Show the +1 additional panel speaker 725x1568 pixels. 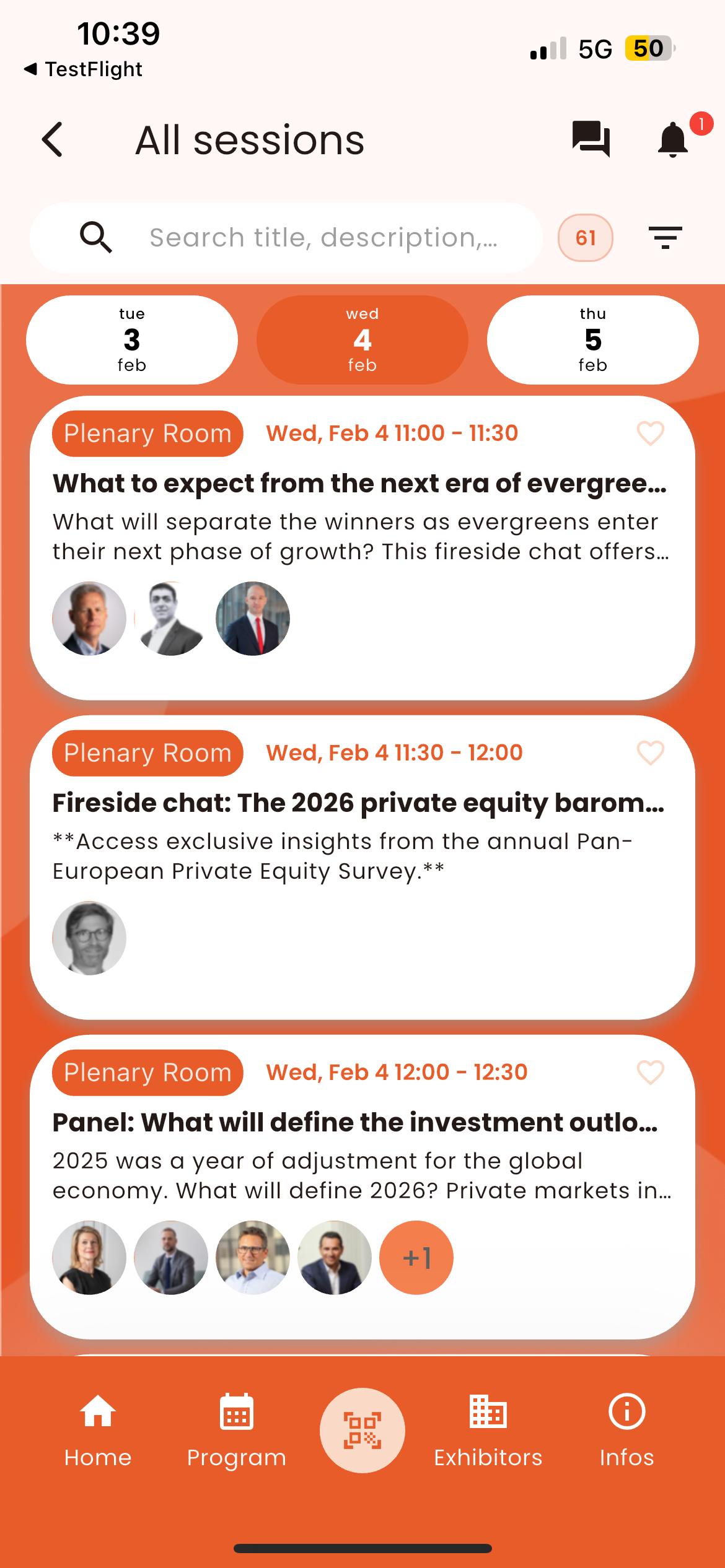[416, 1258]
